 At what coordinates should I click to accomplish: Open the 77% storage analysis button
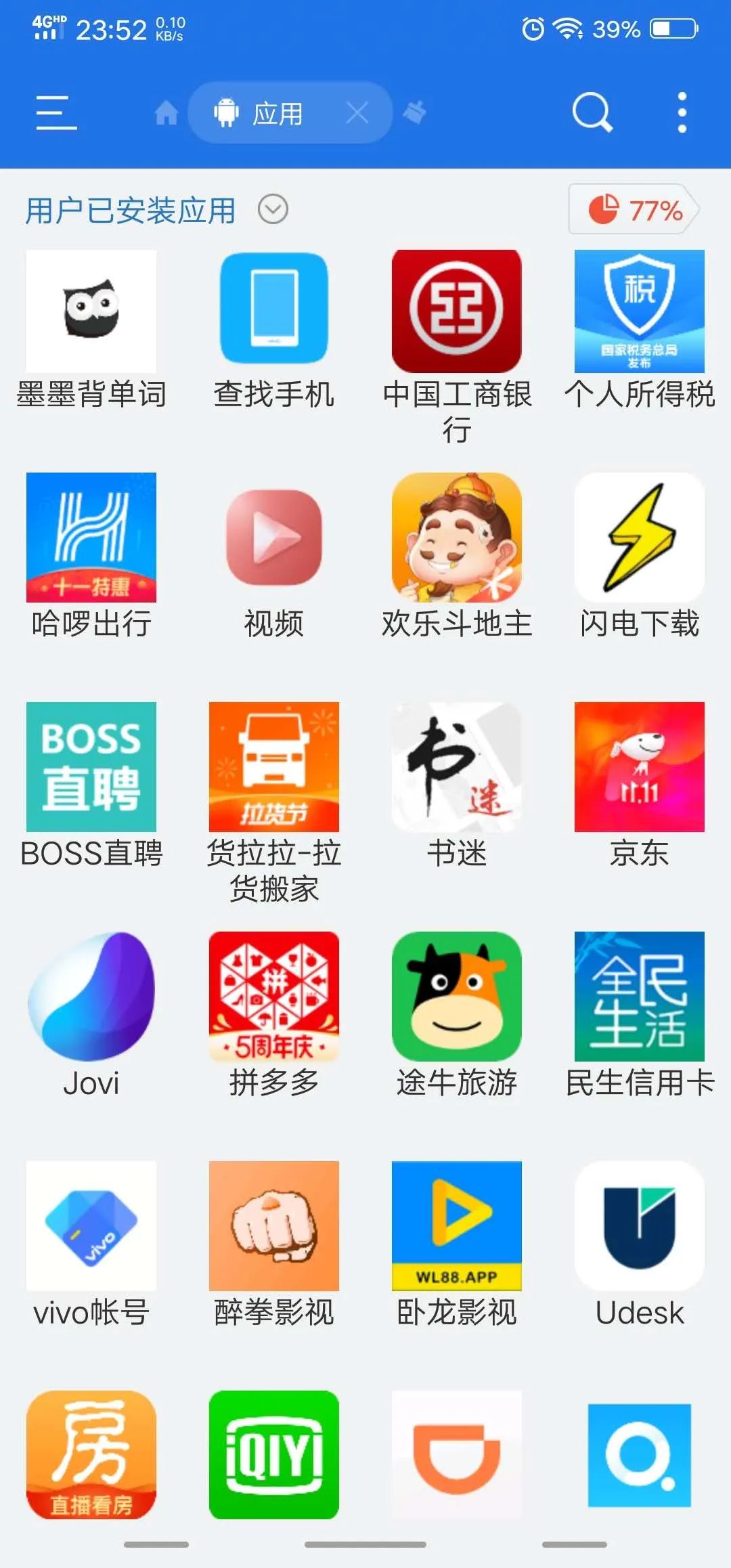[x=634, y=210]
